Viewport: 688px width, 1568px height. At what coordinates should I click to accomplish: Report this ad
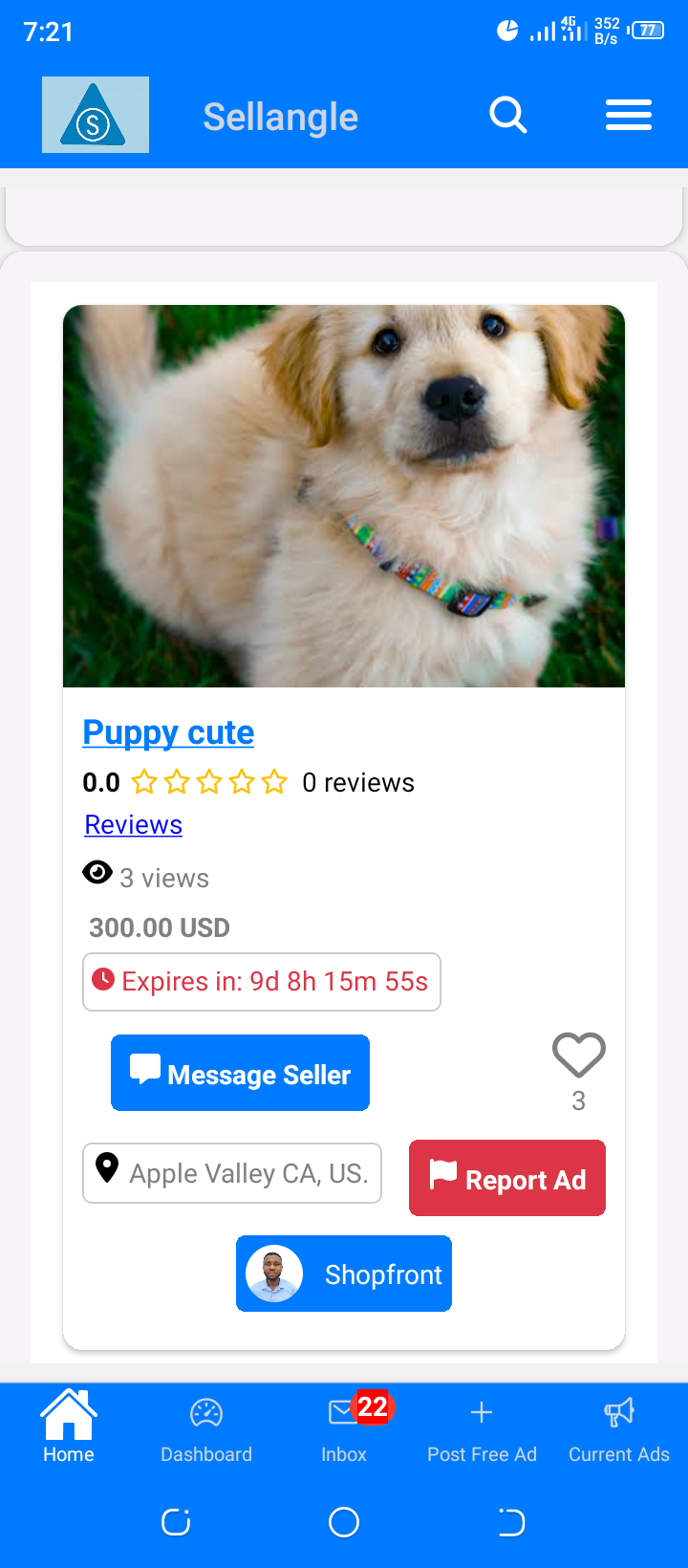point(506,1178)
